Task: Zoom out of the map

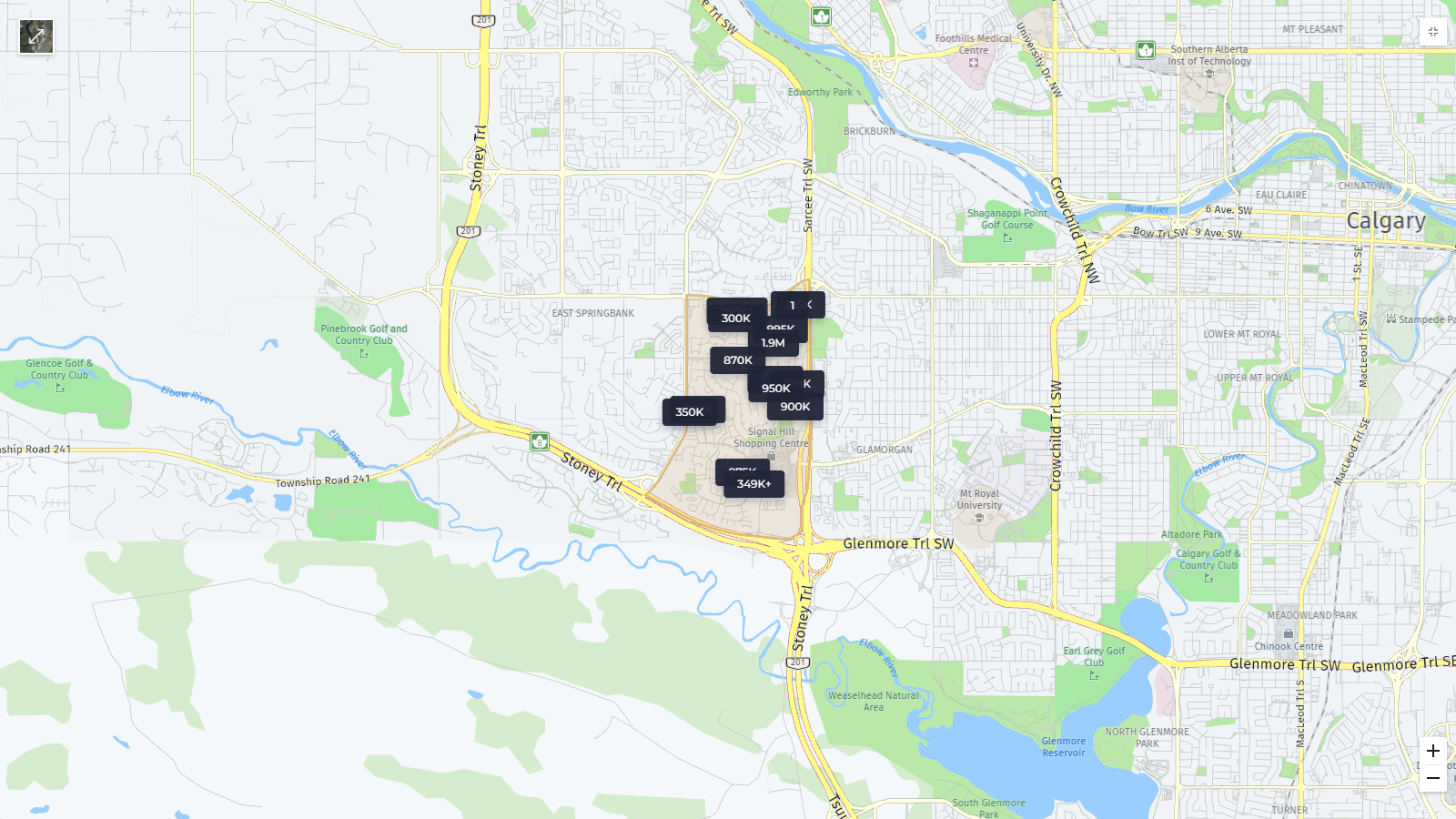Action: tap(1432, 778)
